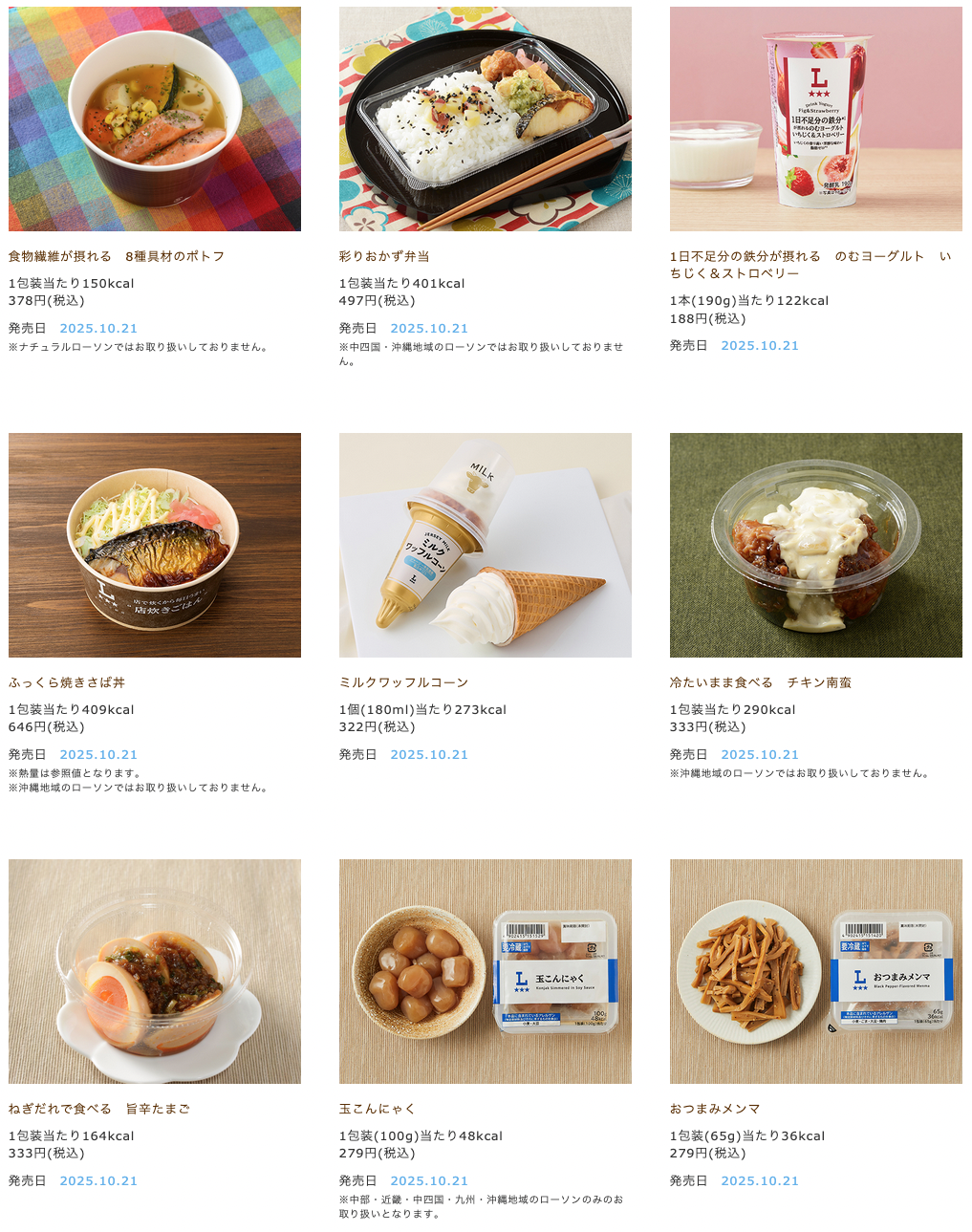Open the おつまみメンマ product details
Screen dimensions: 972x1232
click(815, 971)
